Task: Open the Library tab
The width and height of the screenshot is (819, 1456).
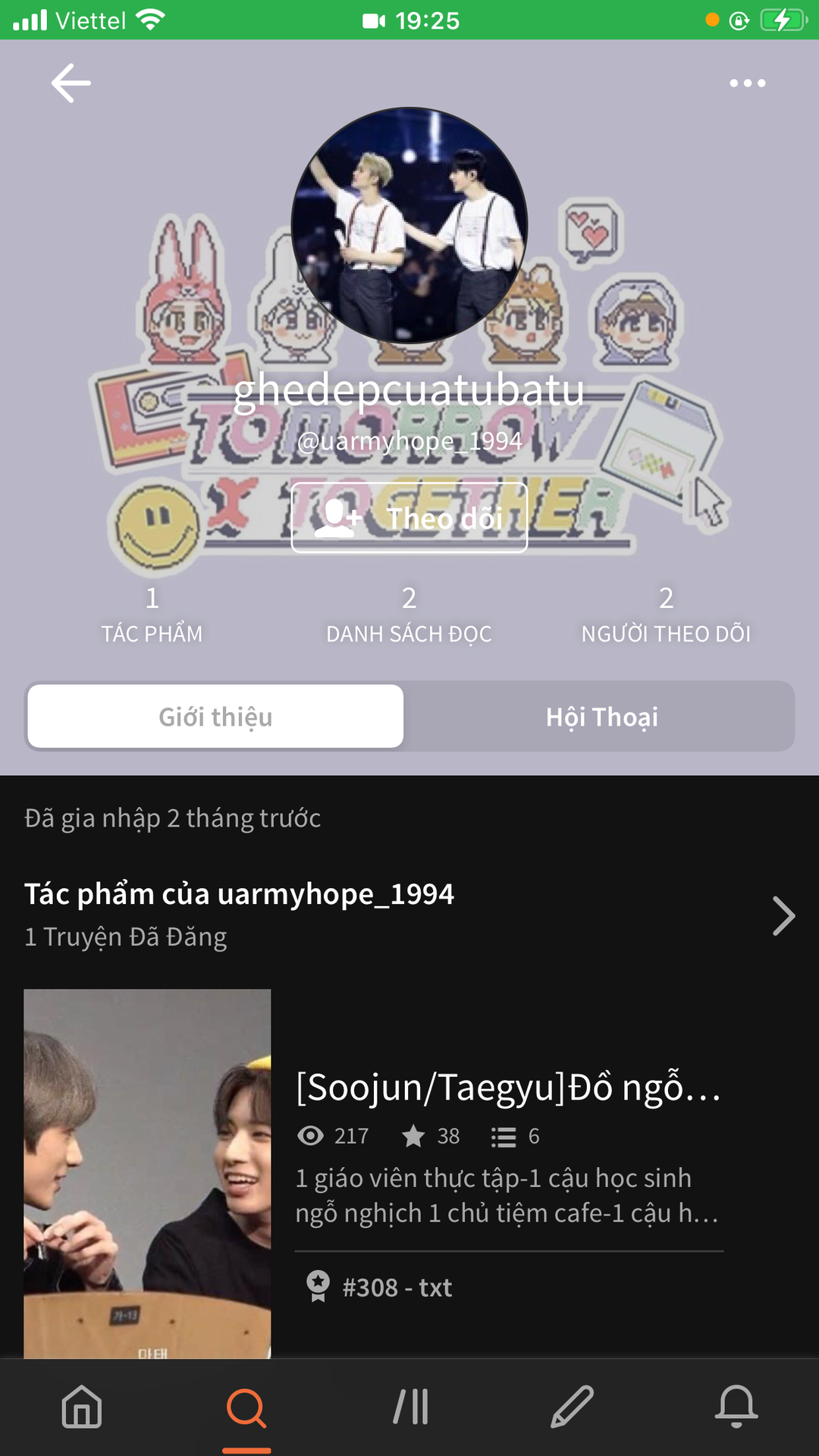Action: click(410, 1407)
